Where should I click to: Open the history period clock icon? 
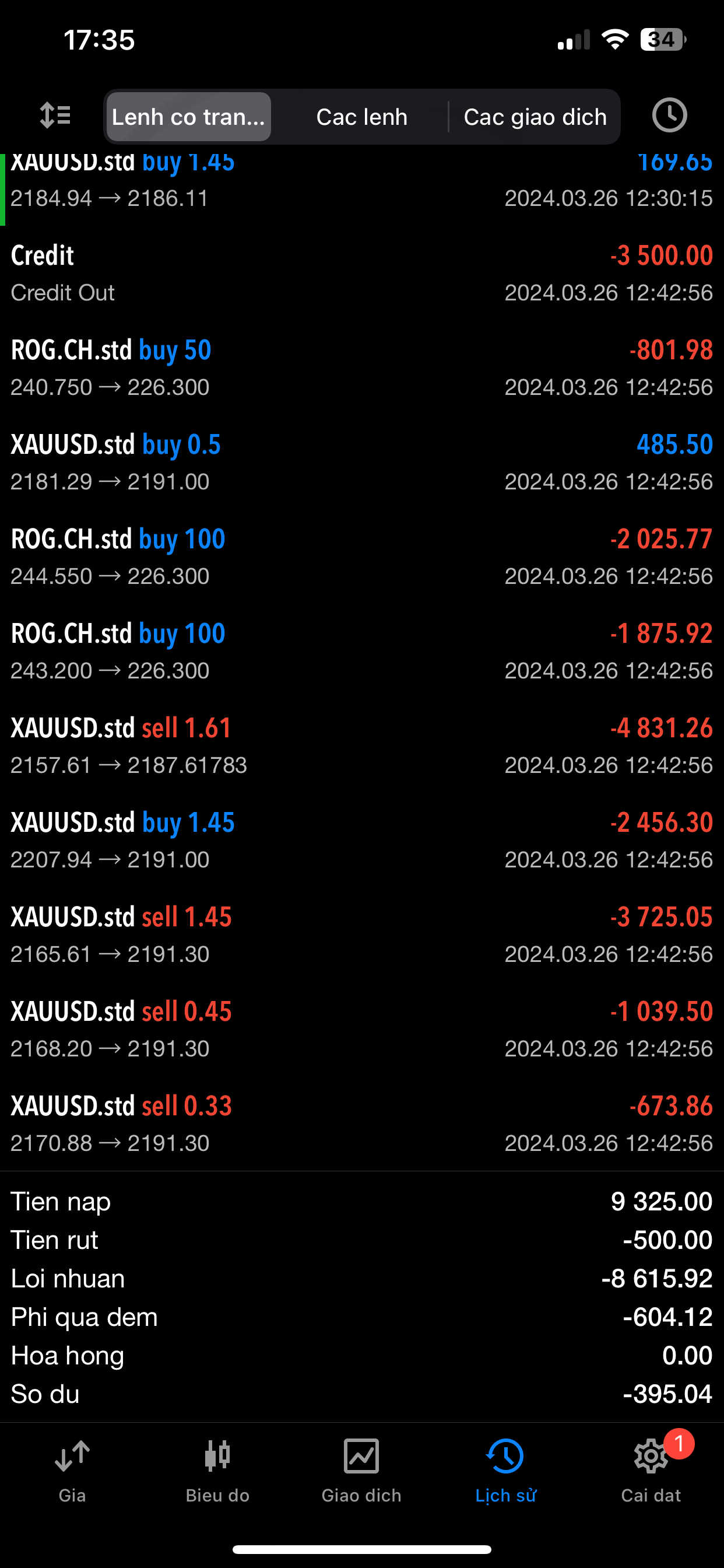pyautogui.click(x=669, y=116)
